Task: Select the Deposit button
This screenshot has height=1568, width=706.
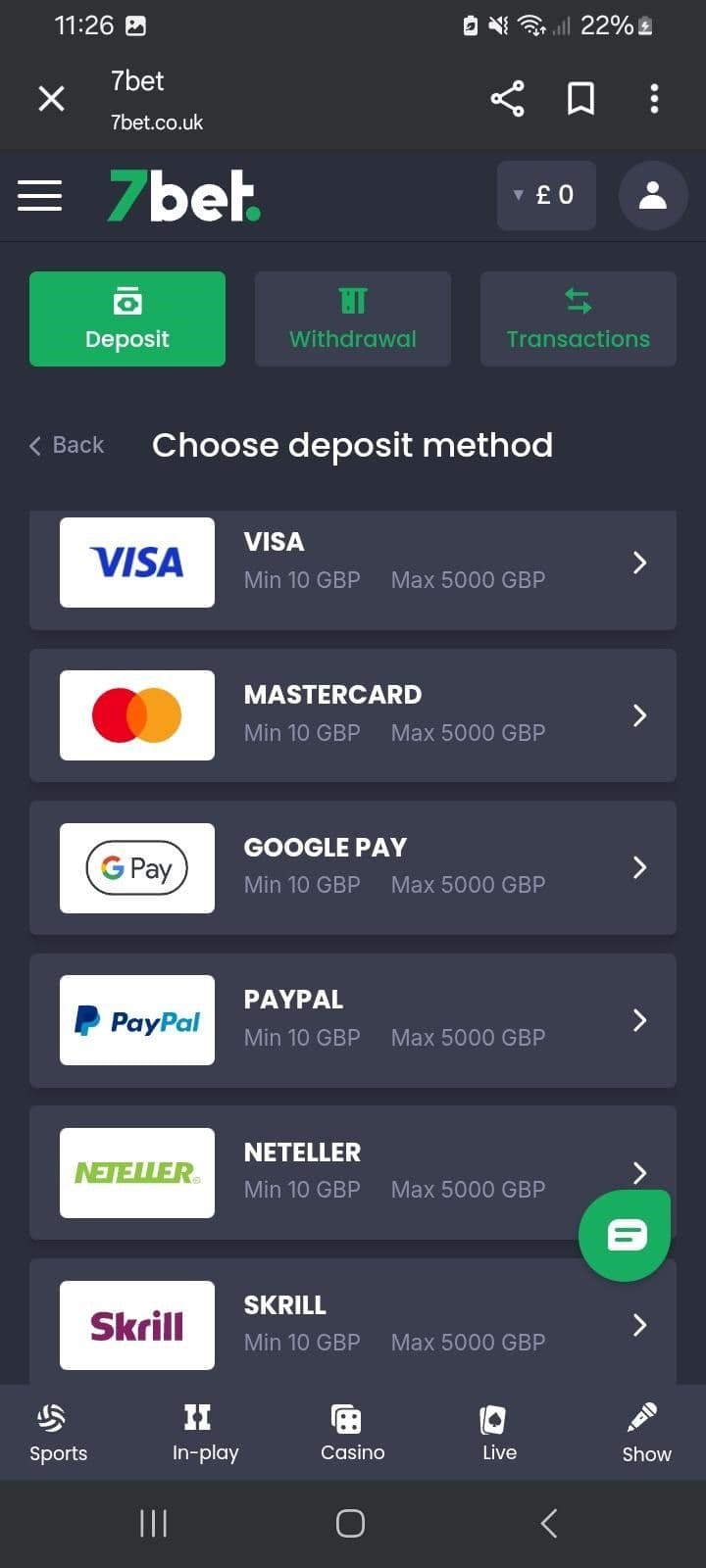Action: click(x=126, y=318)
